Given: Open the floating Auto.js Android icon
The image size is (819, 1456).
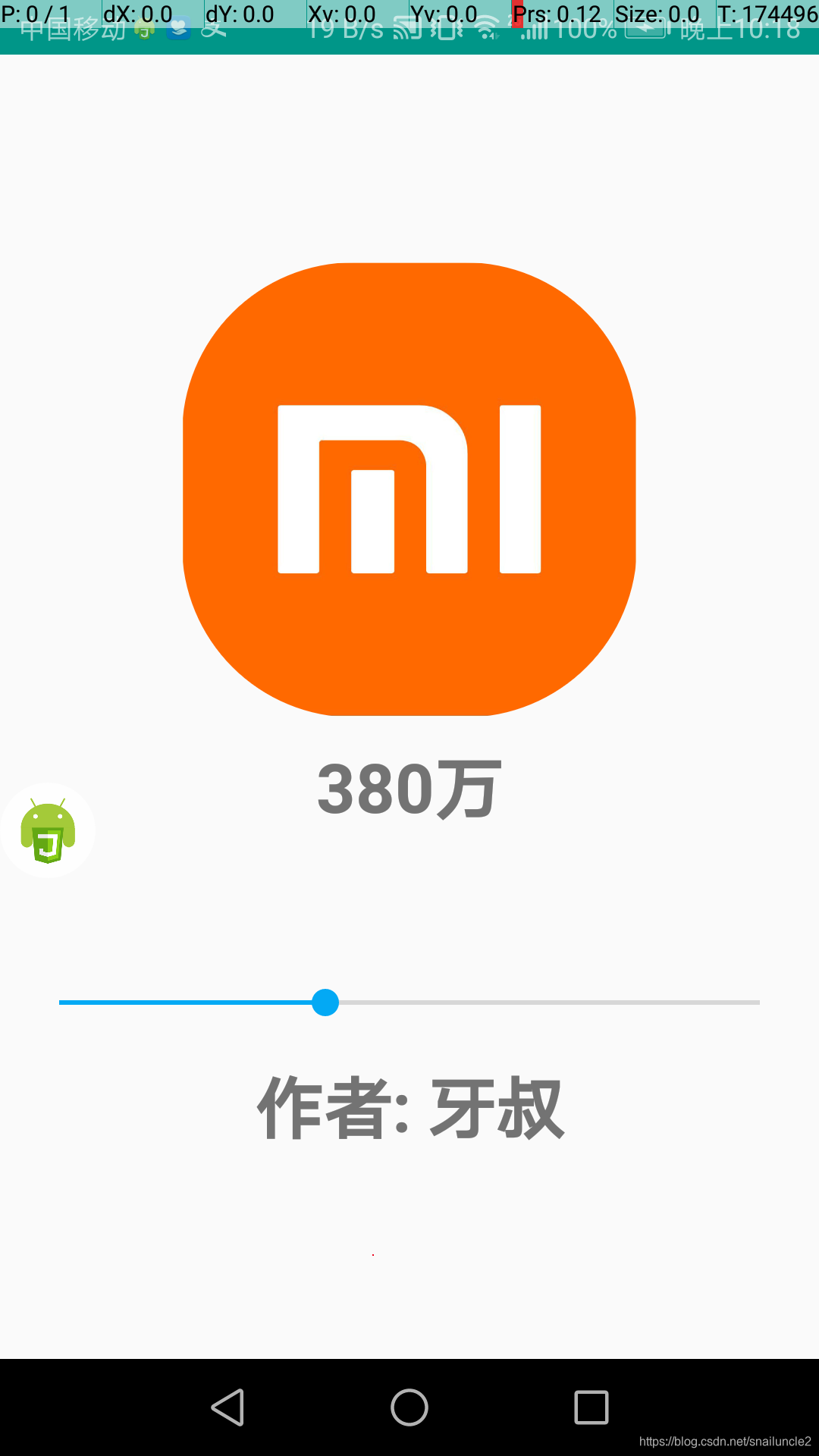Looking at the screenshot, I should pyautogui.click(x=48, y=830).
